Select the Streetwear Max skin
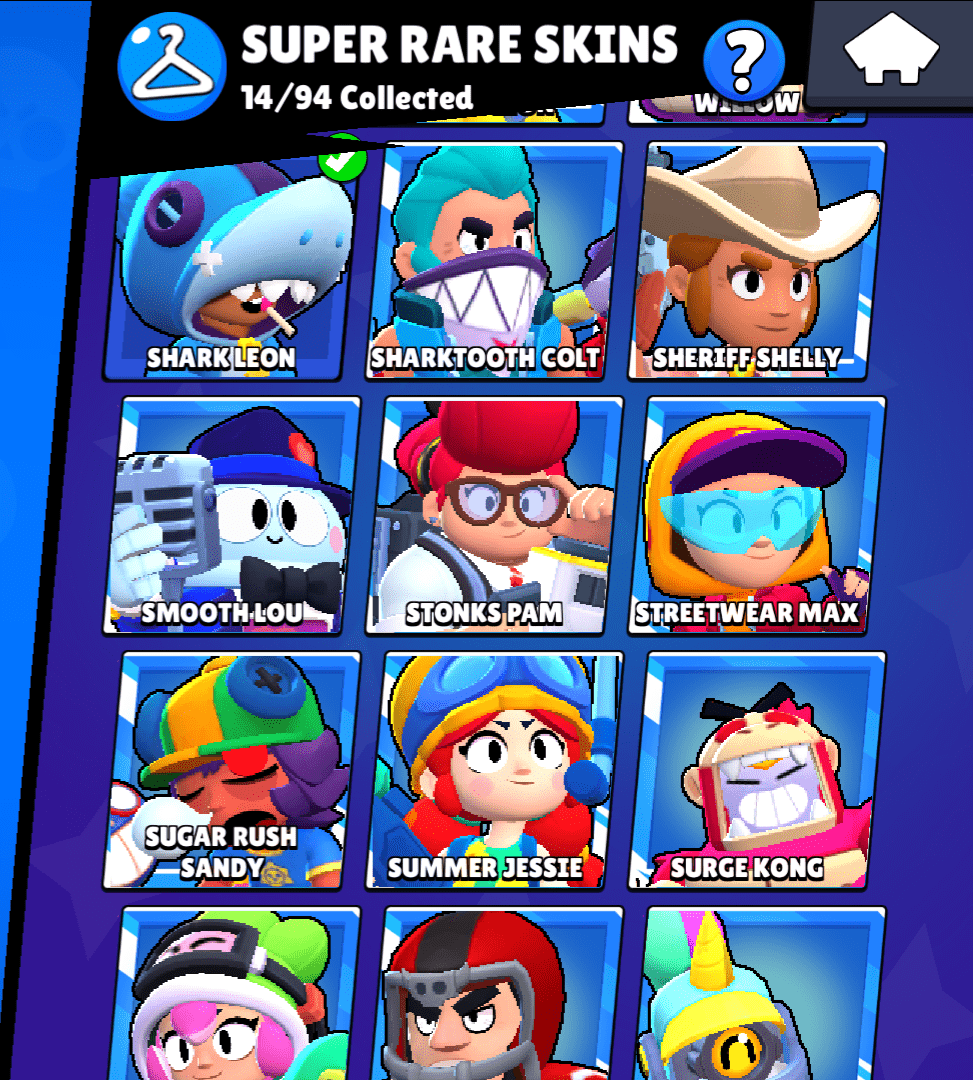The width and height of the screenshot is (973, 1080). coord(760,515)
